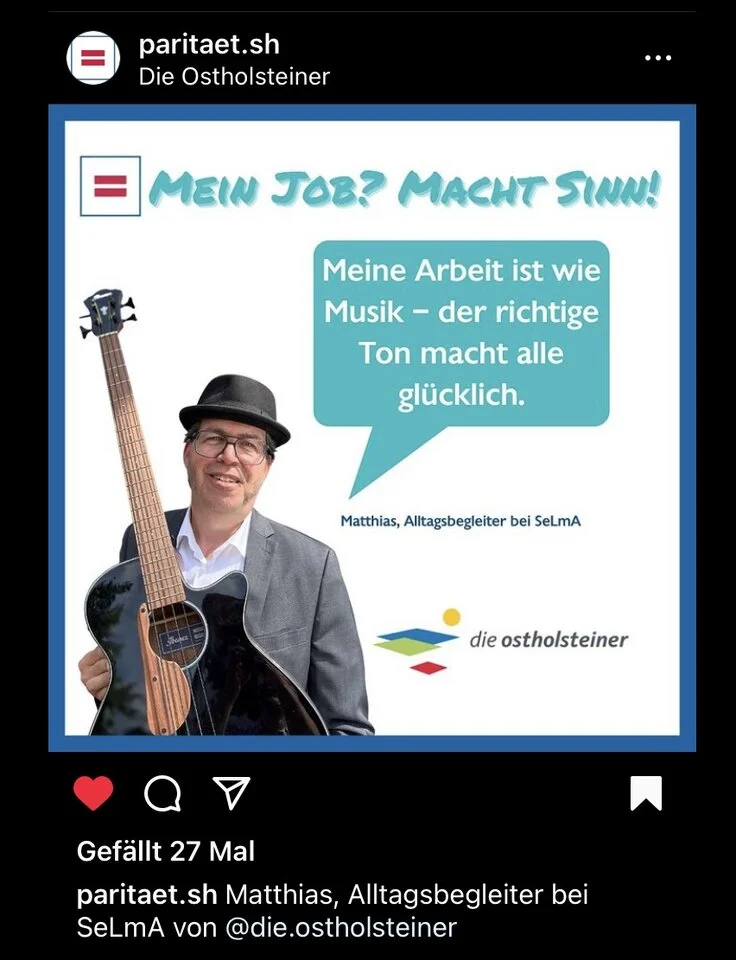This screenshot has width=736, height=960.
Task: Open the Matthias job post image
Action: (x=372, y=428)
